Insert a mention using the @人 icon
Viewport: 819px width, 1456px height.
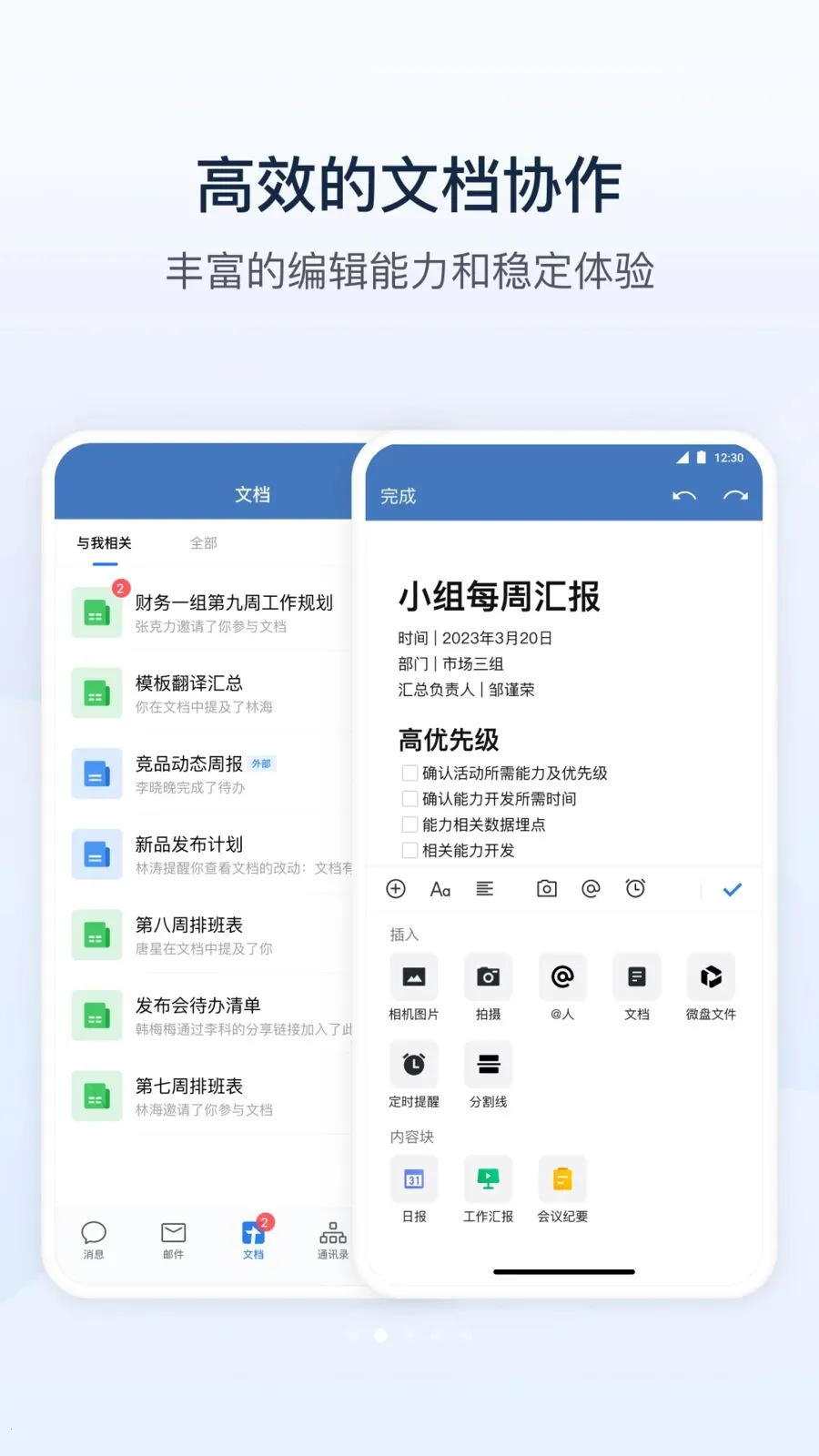562,976
